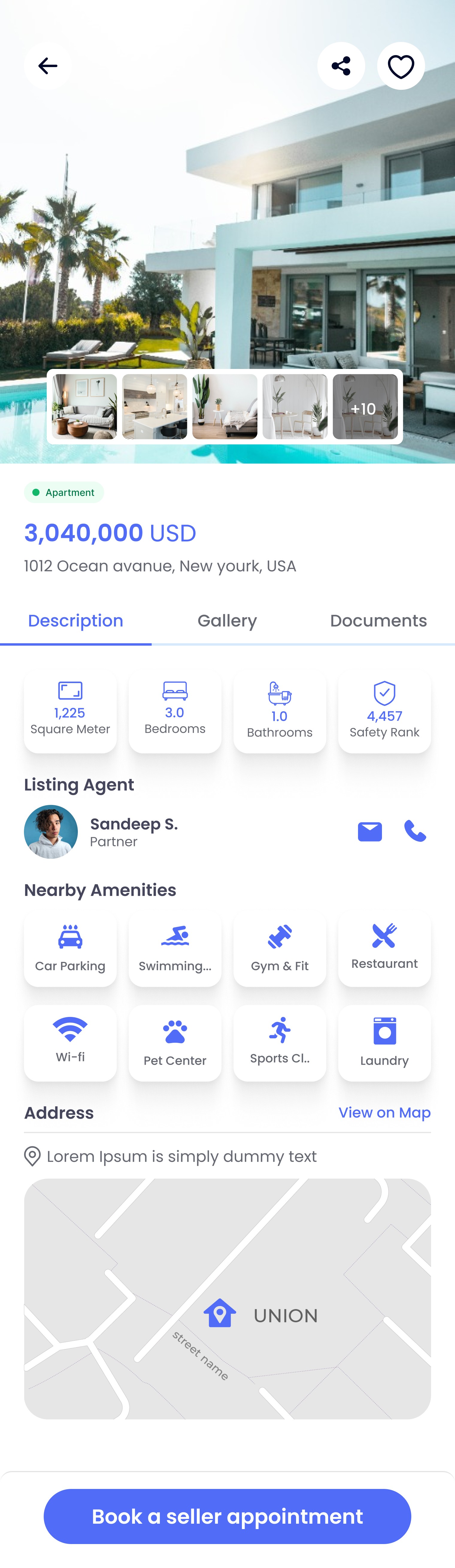
Task: Book a seller appointment
Action: (x=227, y=1516)
